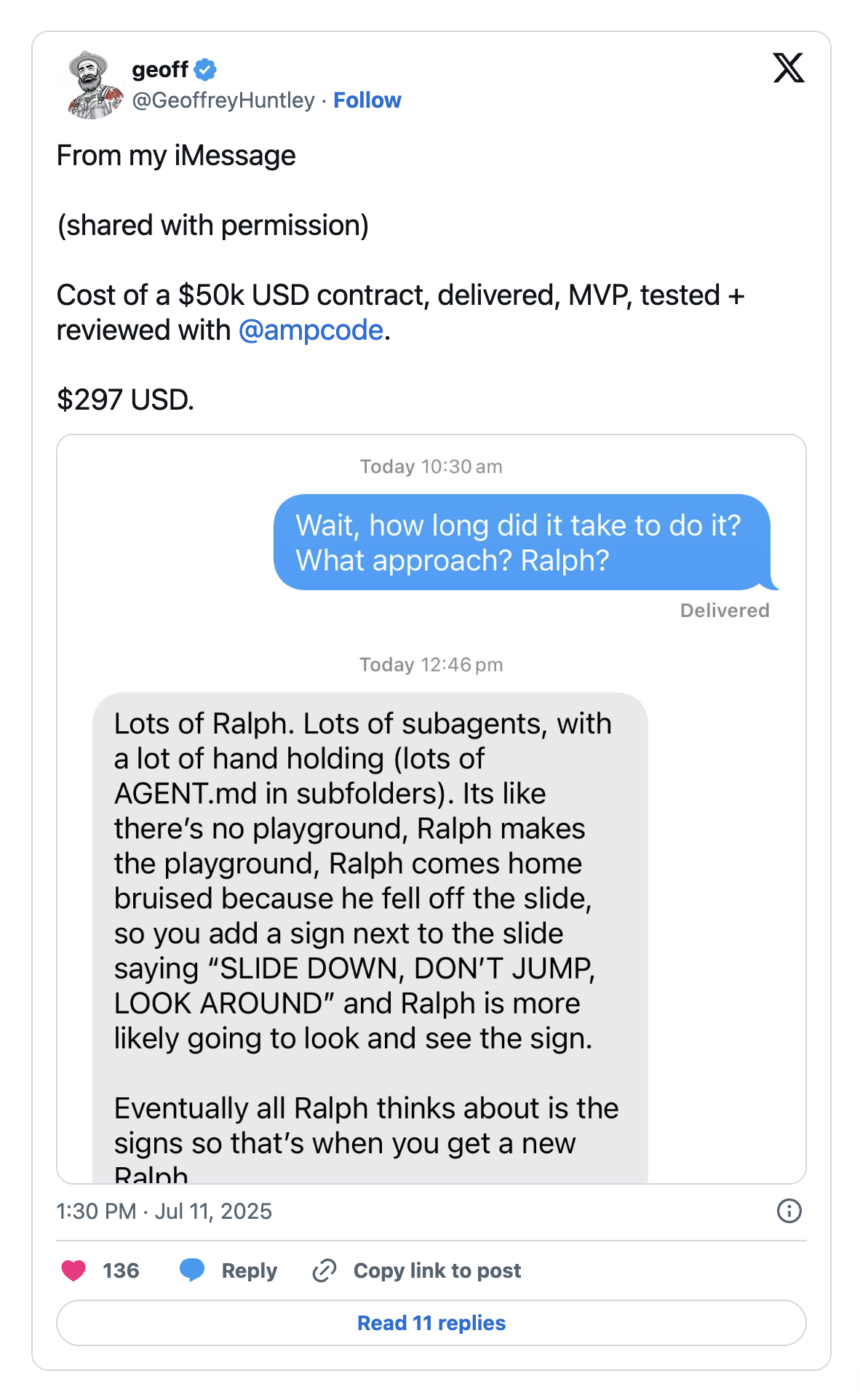Open the @GeoffreyHuntley handle
The width and height of the screenshot is (860, 1400).
[x=223, y=100]
